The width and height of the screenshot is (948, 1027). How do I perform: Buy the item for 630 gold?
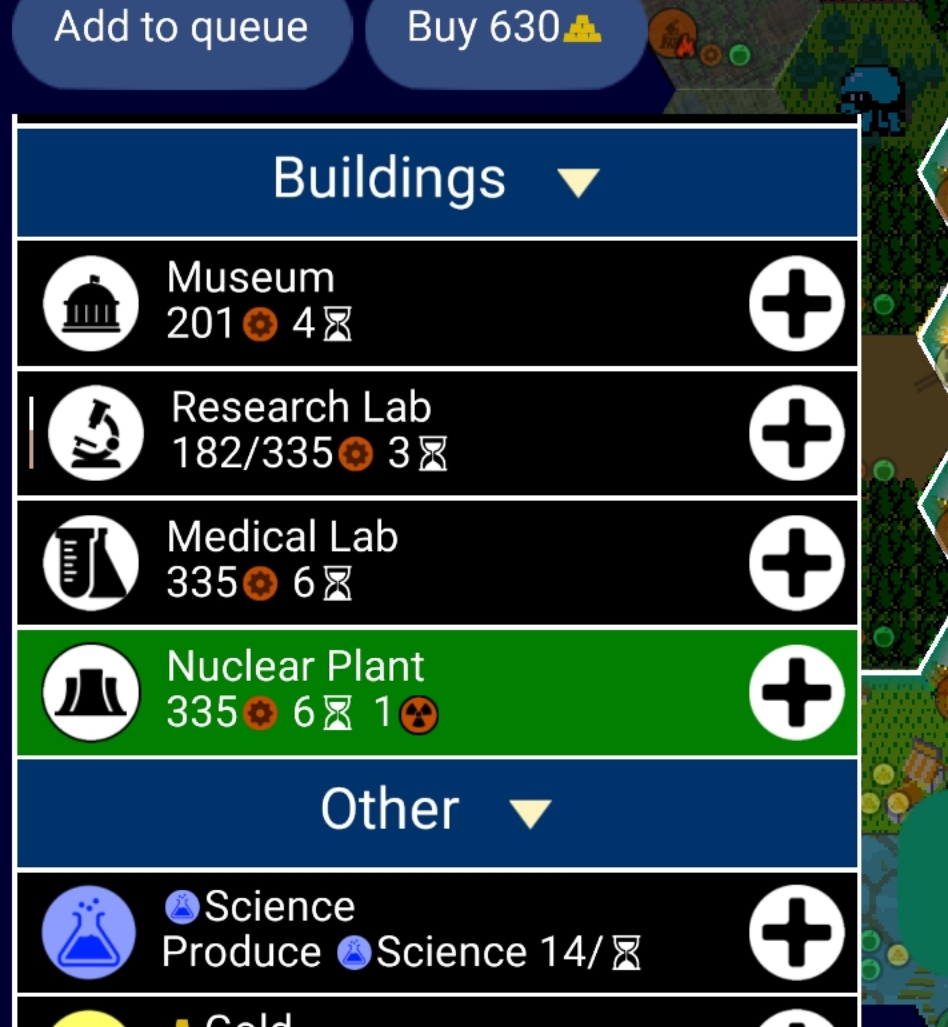[504, 30]
